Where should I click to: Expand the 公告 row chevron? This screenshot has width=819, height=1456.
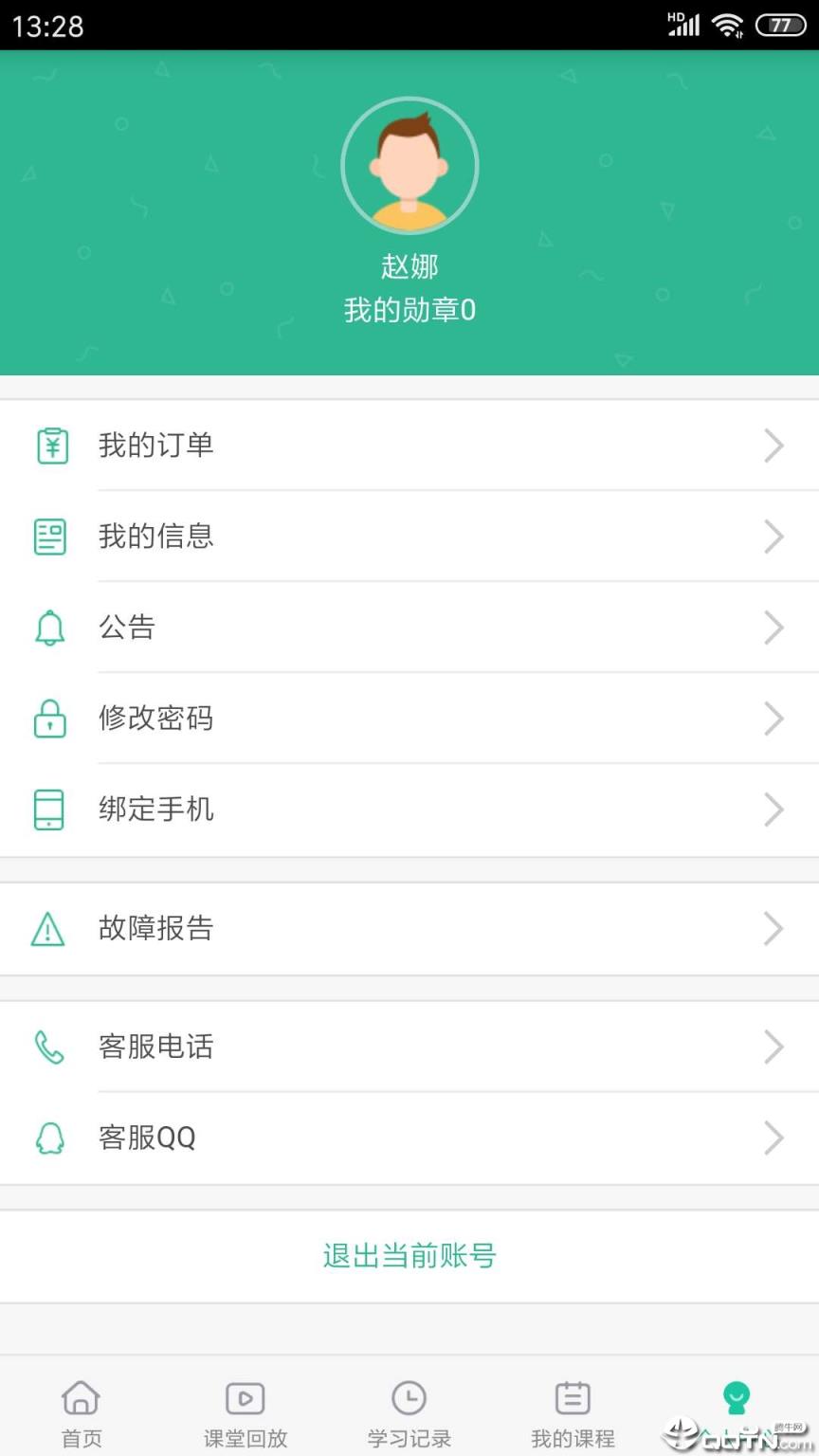coord(773,628)
